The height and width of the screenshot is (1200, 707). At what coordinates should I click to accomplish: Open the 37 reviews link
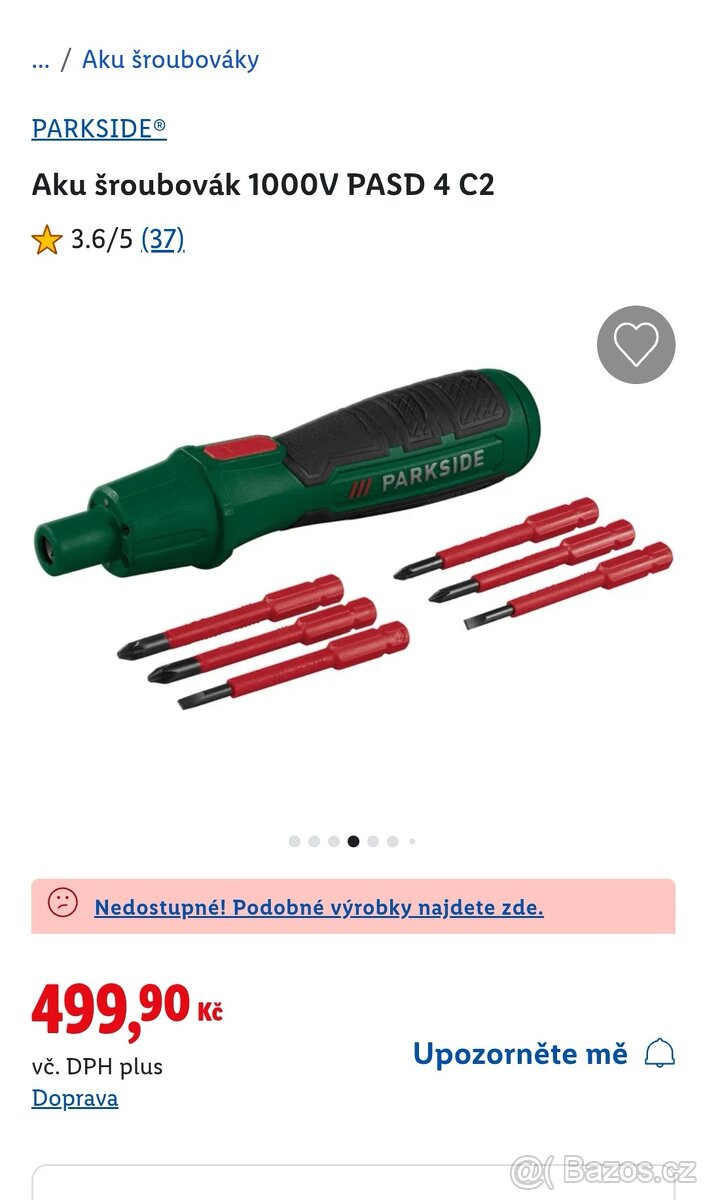pos(162,239)
